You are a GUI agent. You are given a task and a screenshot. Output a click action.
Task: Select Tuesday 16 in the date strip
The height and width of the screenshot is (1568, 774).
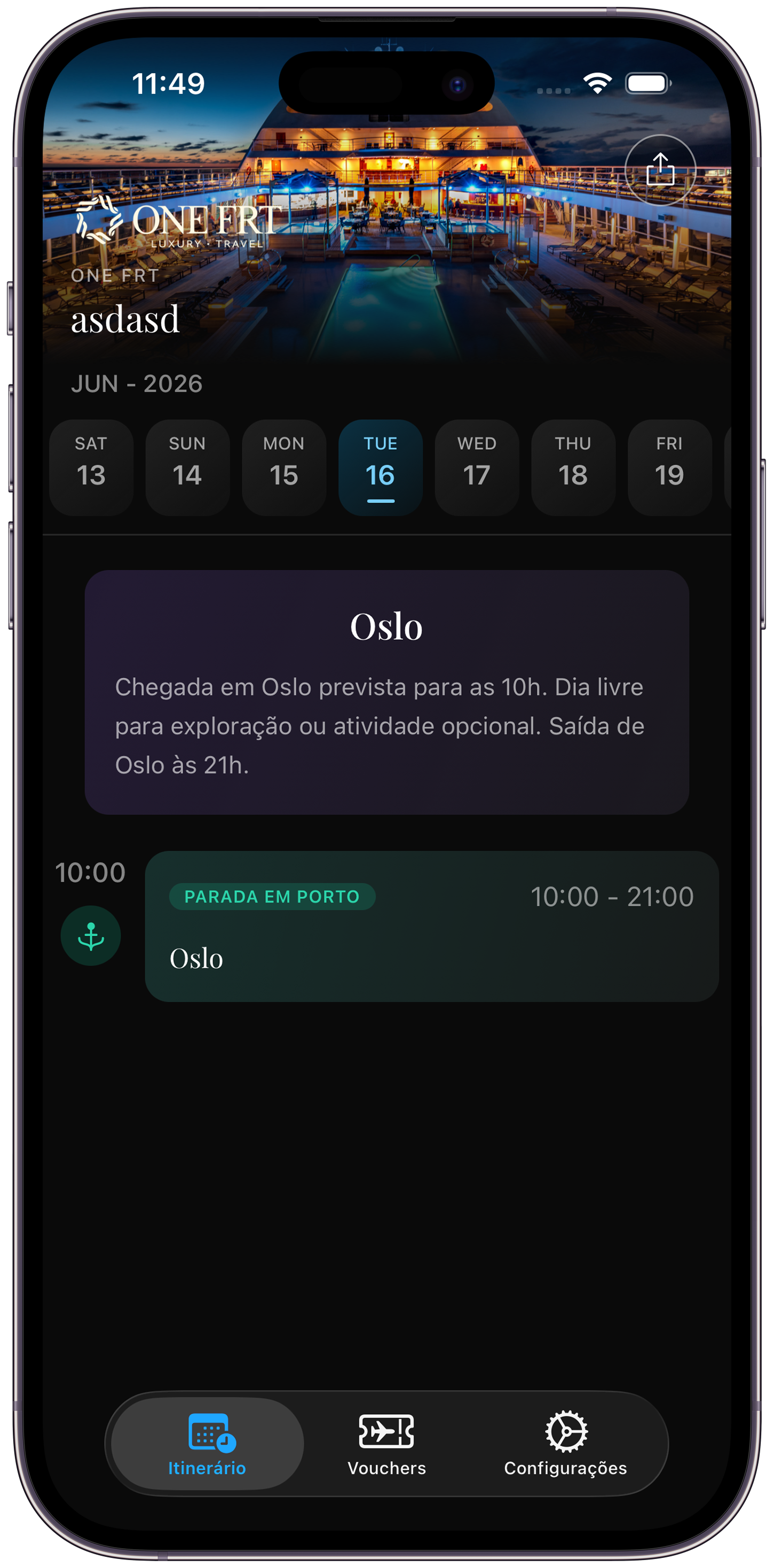[x=380, y=467]
